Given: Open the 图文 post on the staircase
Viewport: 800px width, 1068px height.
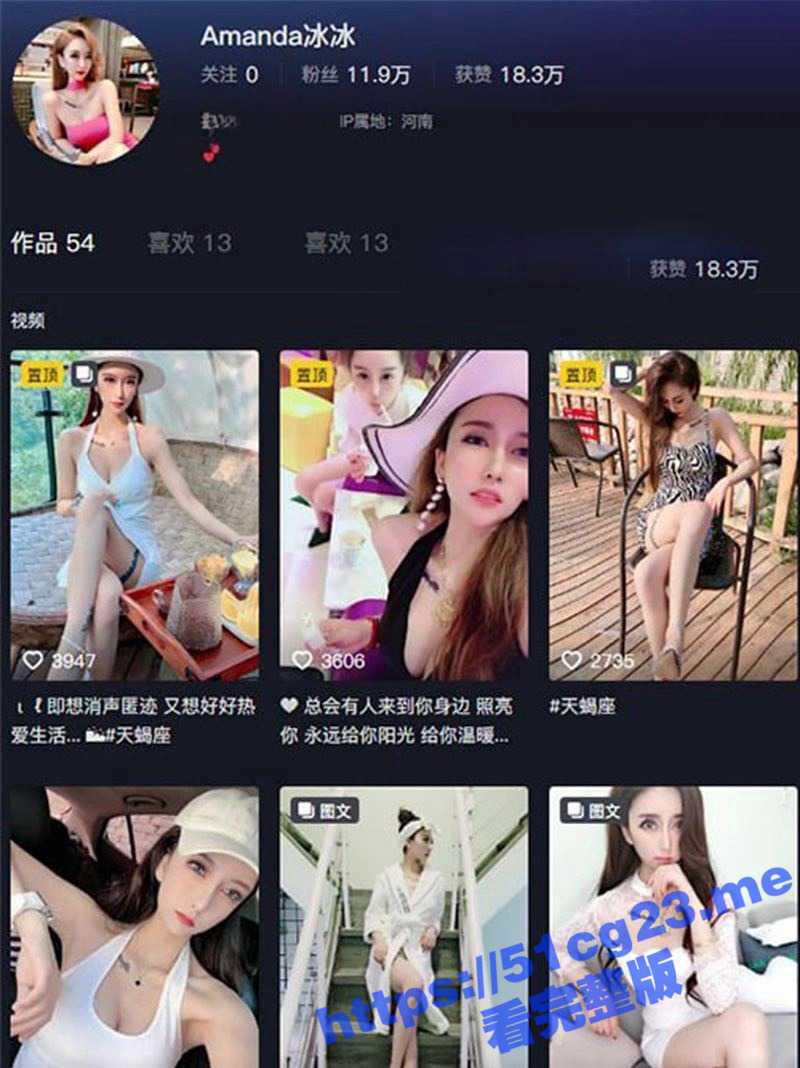Looking at the screenshot, I should tap(403, 925).
